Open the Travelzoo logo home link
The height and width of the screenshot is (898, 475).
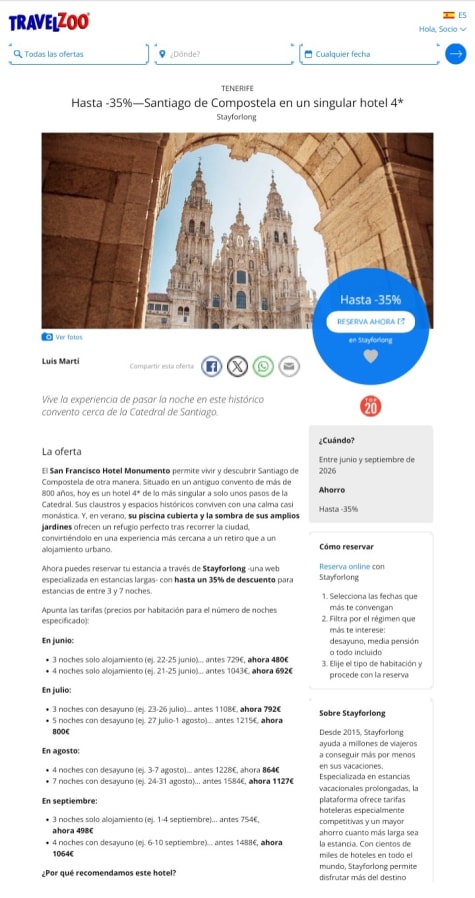pyautogui.click(x=49, y=22)
